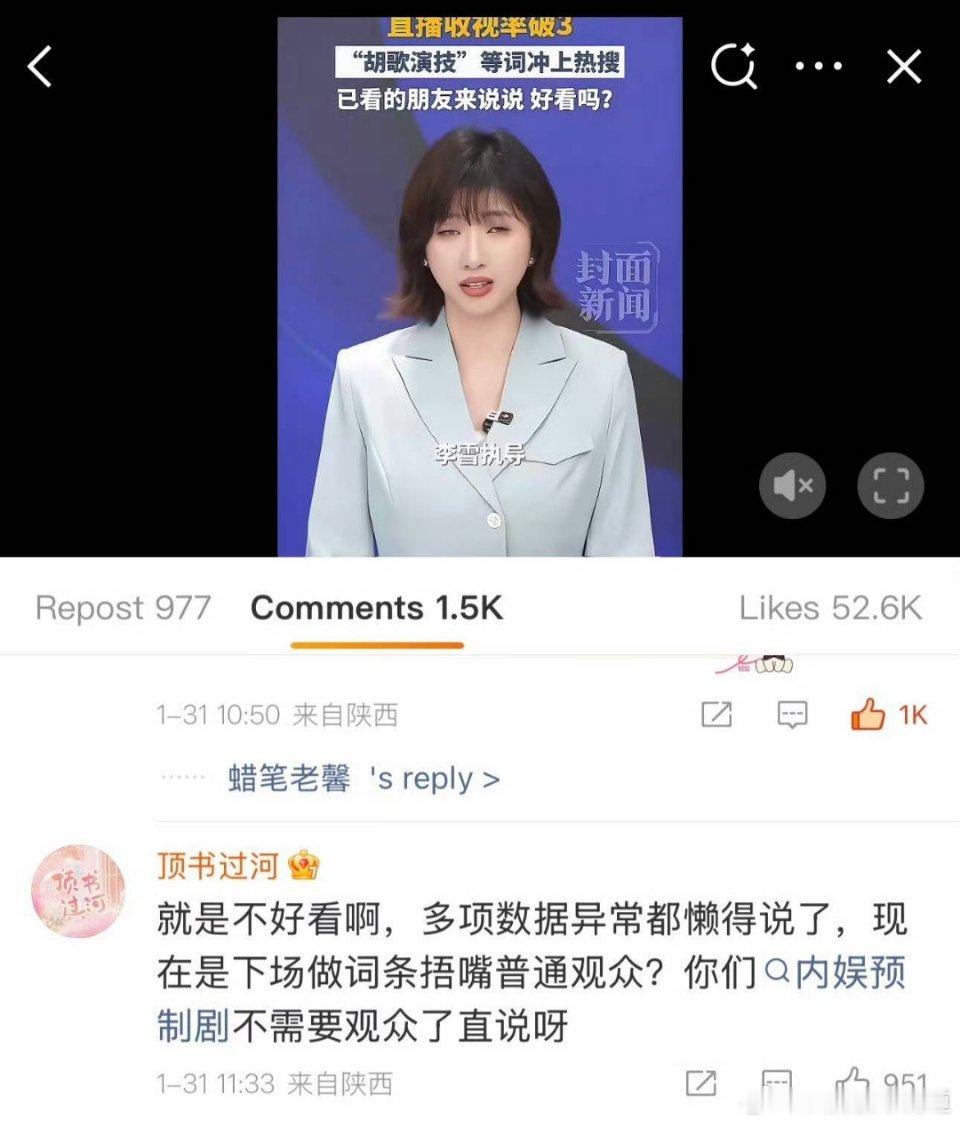Close the video overlay with the X

[902, 65]
